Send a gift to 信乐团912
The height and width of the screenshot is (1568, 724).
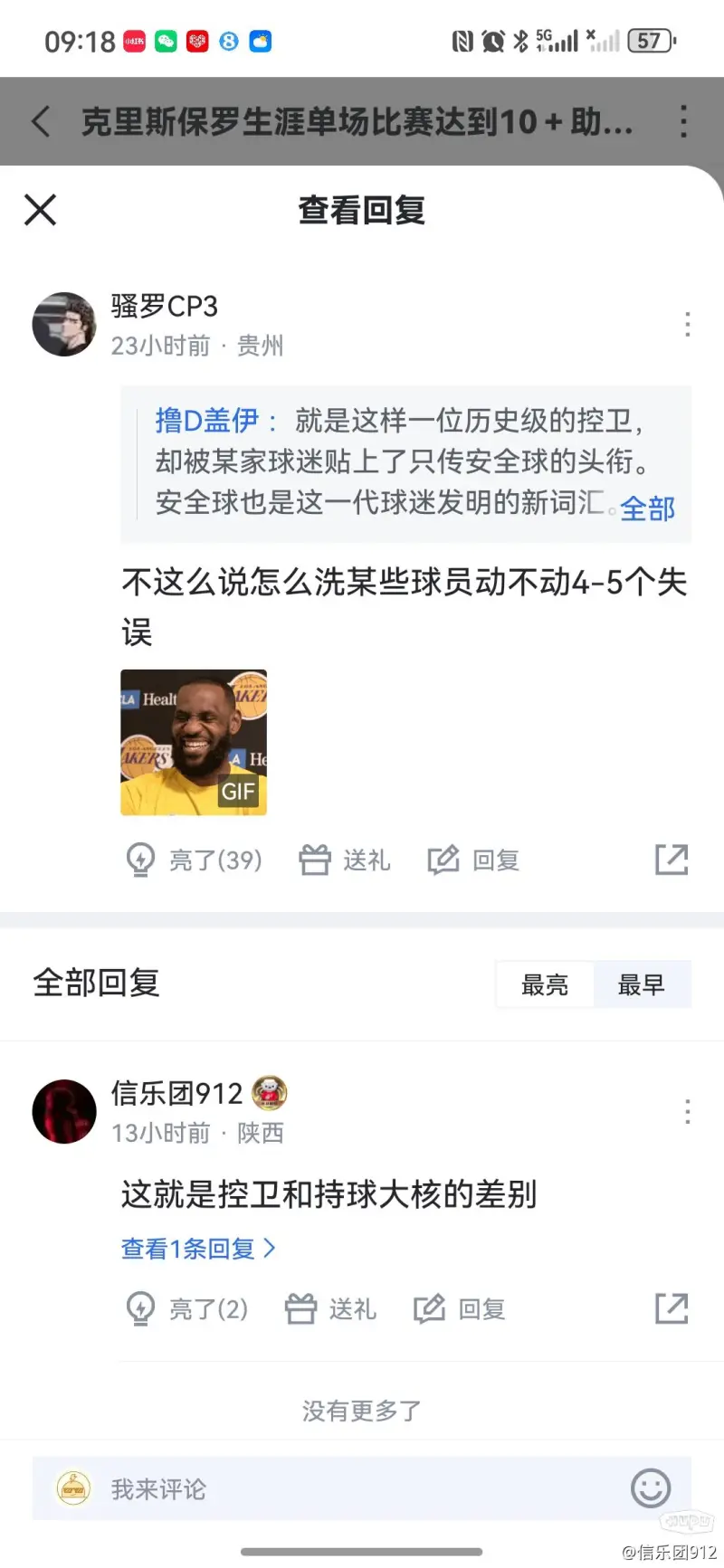tap(330, 1308)
